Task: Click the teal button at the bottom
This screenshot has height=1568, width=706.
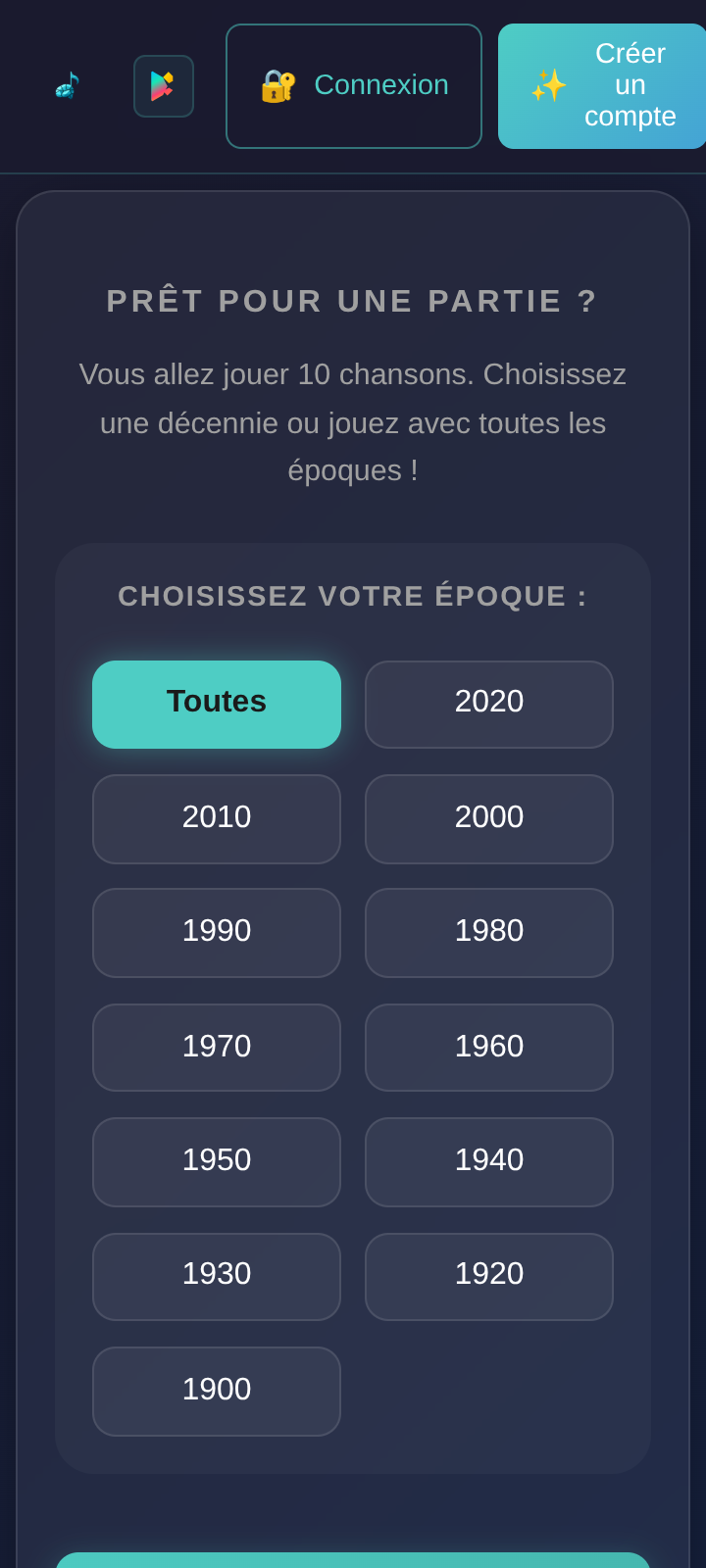Action: (x=353, y=1563)
